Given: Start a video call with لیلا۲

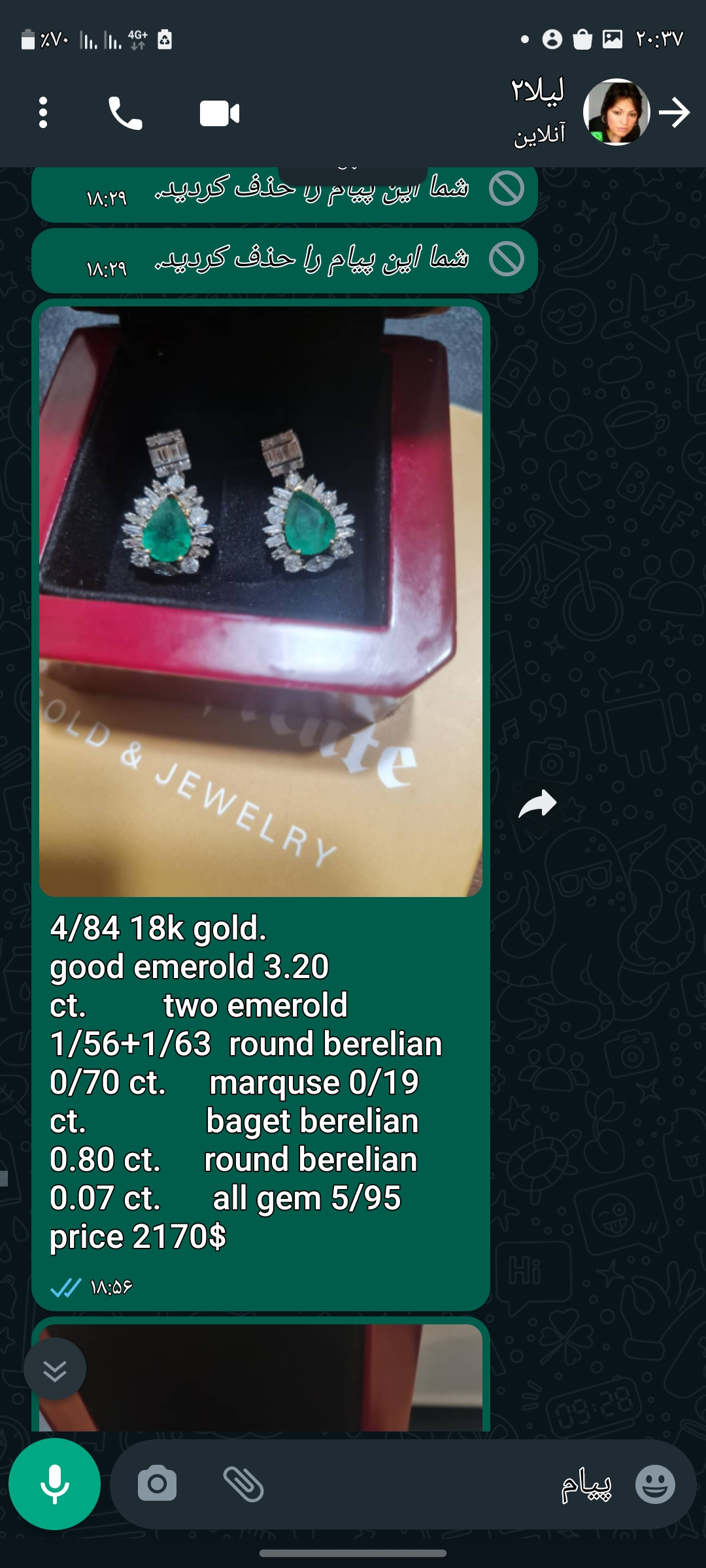Looking at the screenshot, I should click(220, 113).
